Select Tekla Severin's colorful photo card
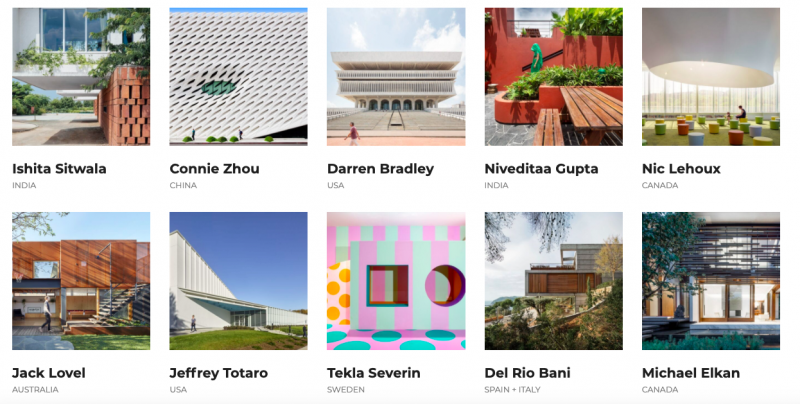 pyautogui.click(x=396, y=280)
